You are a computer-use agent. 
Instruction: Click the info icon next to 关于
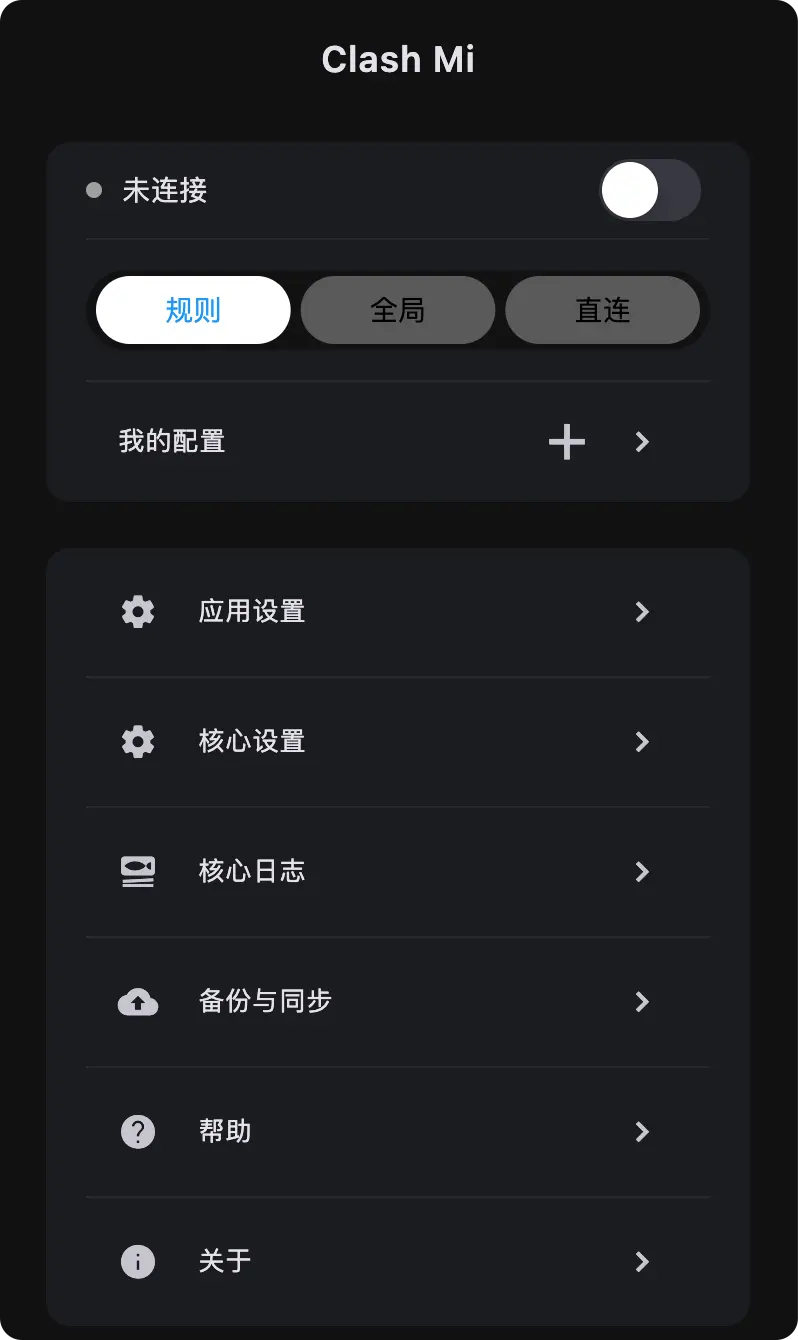(x=137, y=1261)
